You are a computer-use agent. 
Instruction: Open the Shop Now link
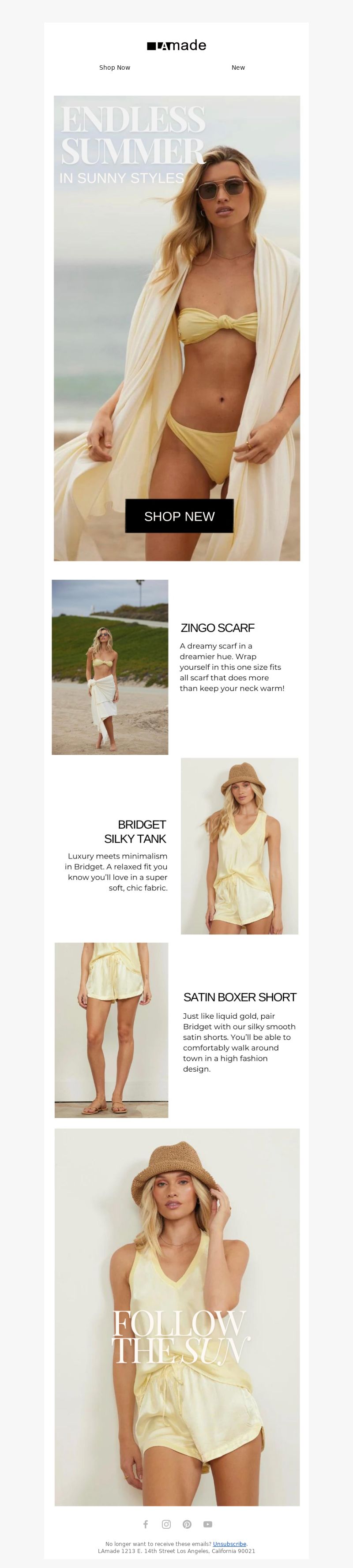click(114, 68)
